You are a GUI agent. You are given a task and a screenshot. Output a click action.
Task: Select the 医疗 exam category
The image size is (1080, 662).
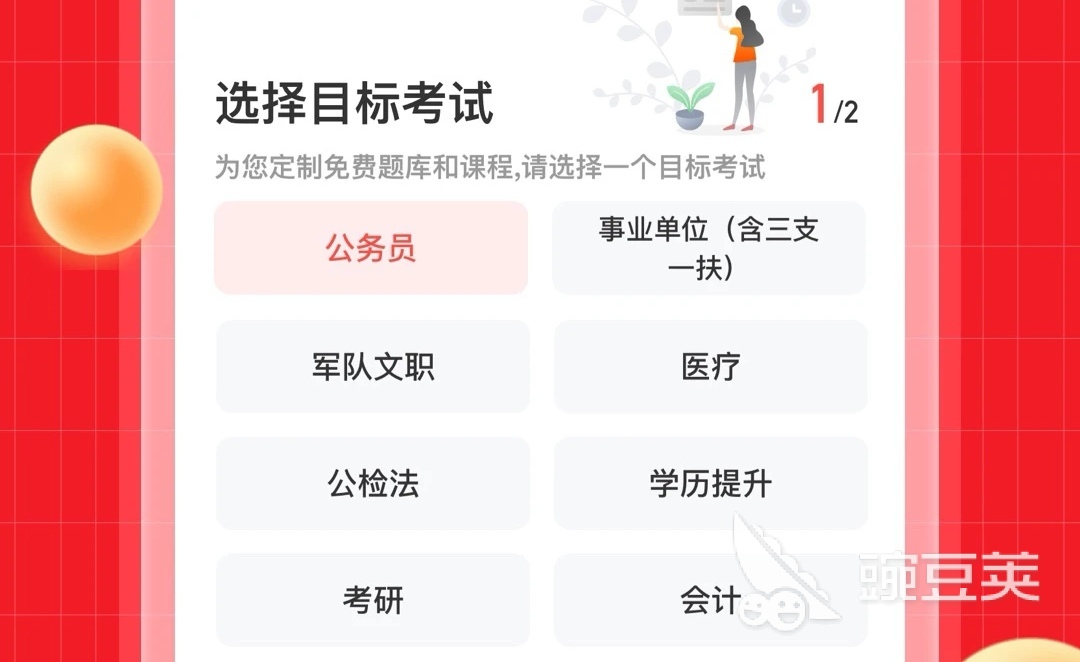(x=710, y=367)
